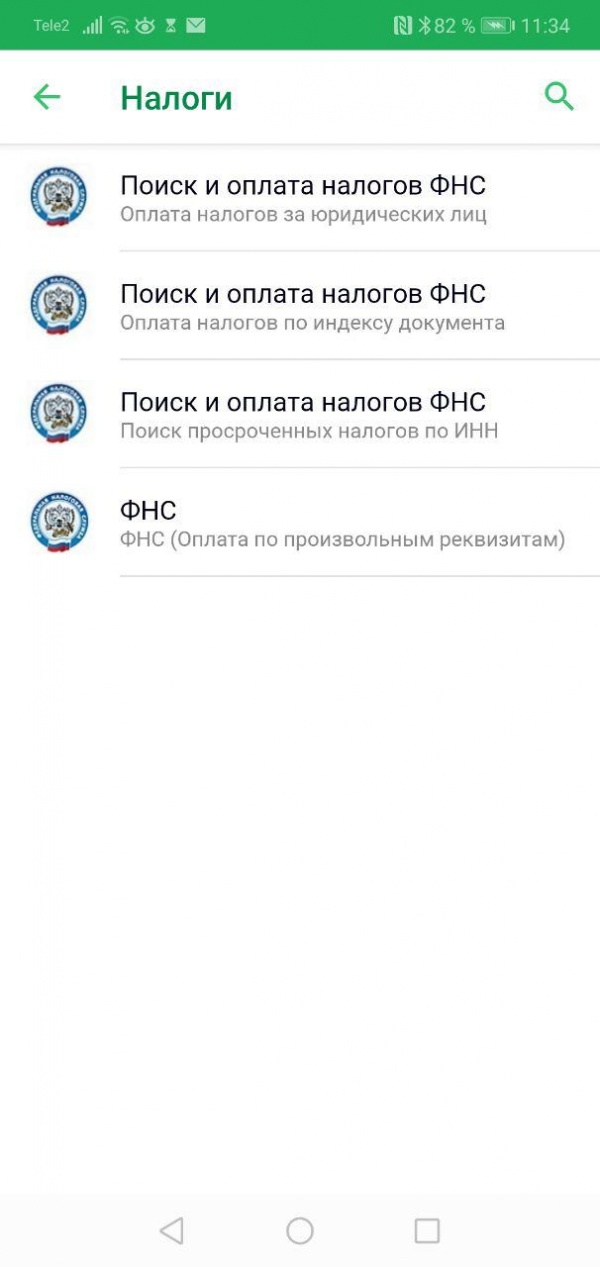600x1267 pixels.
Task: Open the search magnifier icon
Action: click(x=559, y=97)
